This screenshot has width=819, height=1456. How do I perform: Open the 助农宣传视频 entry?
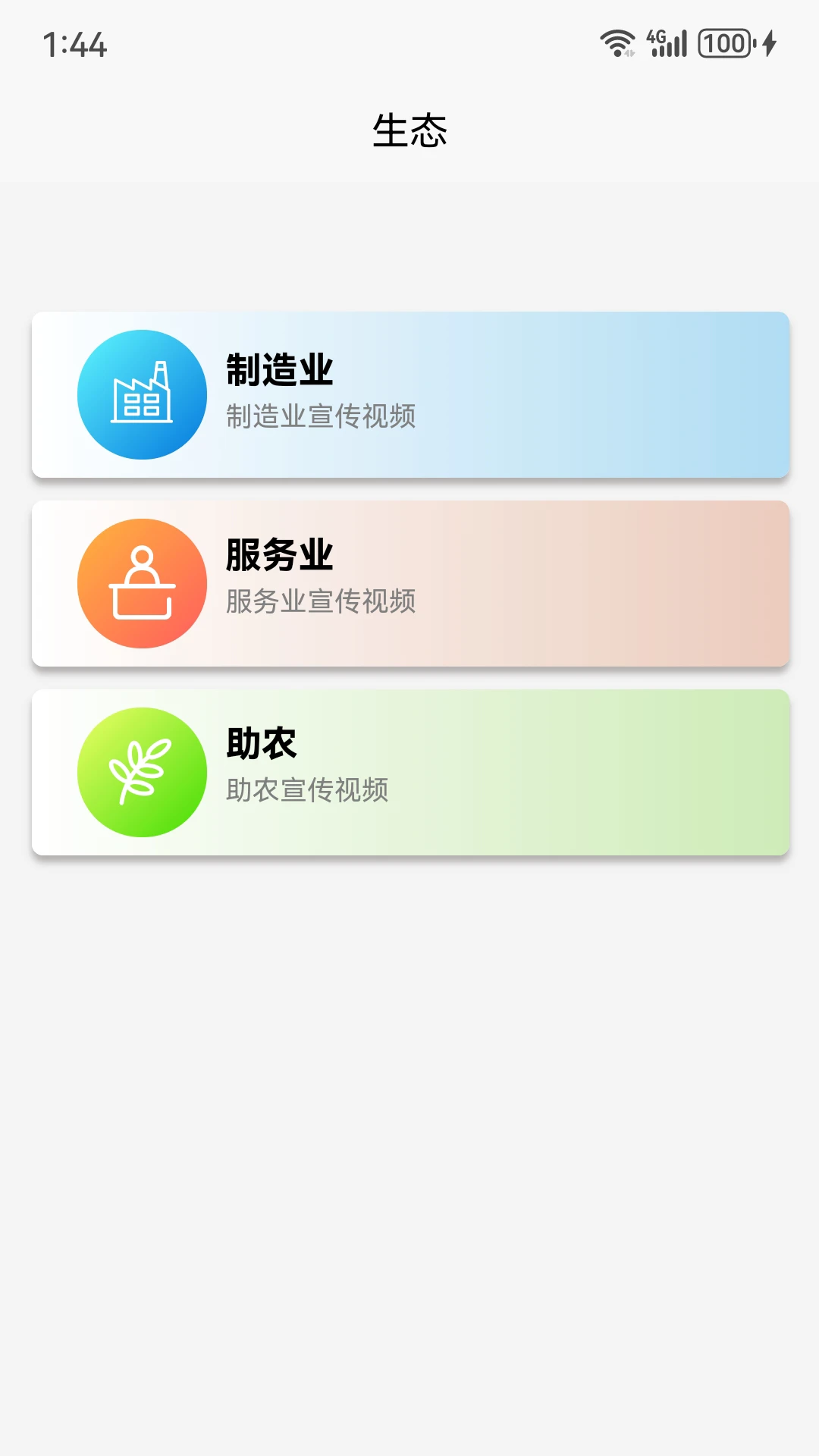coord(306,789)
